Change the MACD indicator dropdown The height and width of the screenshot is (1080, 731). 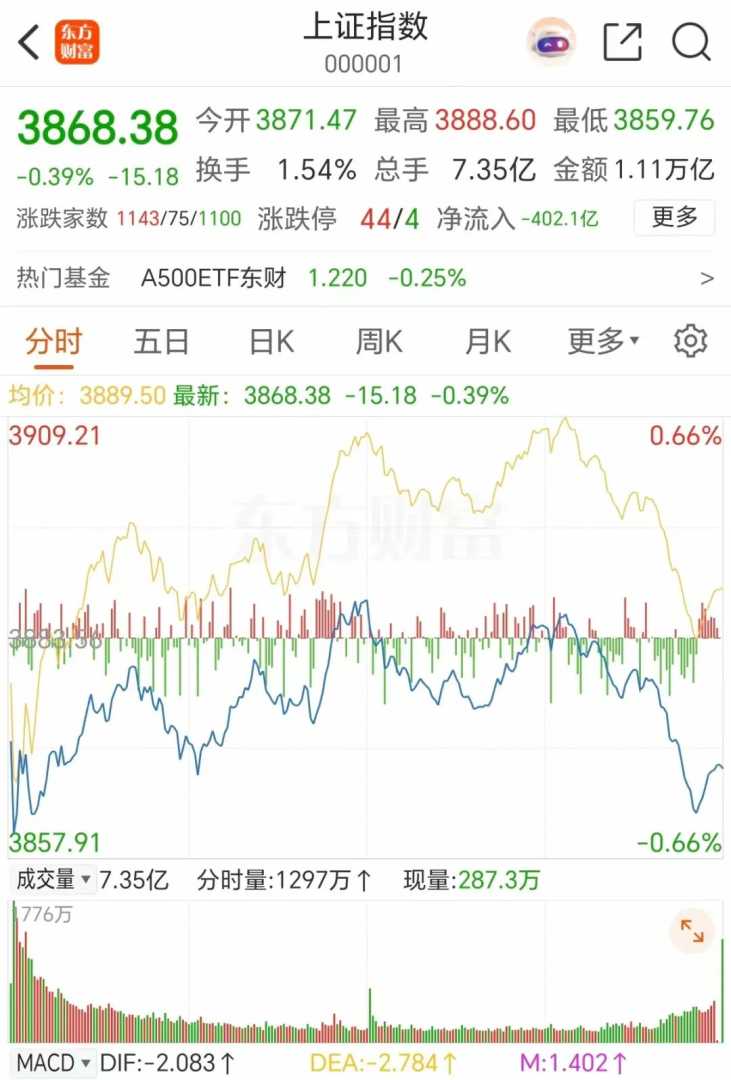[53, 1062]
